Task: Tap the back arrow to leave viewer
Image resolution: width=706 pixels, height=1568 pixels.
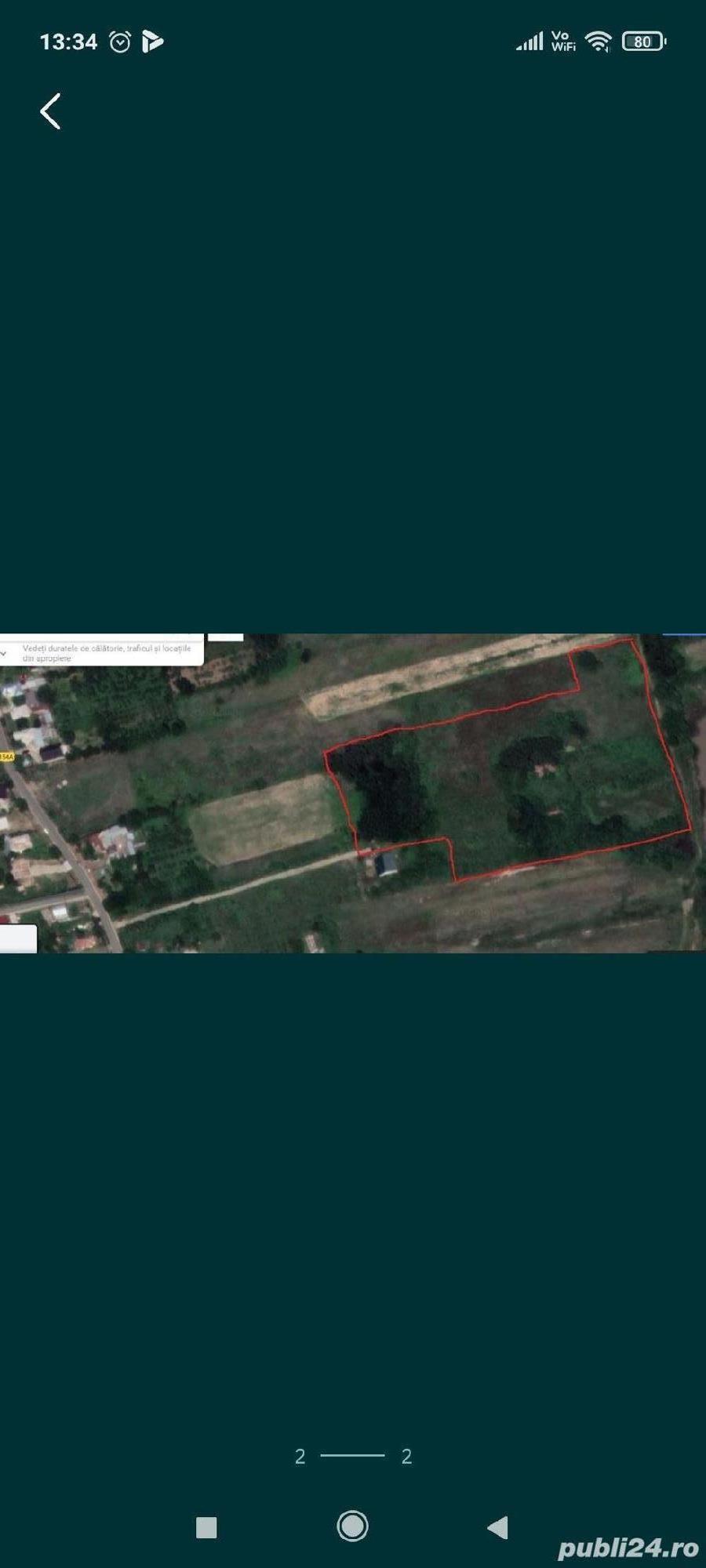Action: [x=51, y=111]
